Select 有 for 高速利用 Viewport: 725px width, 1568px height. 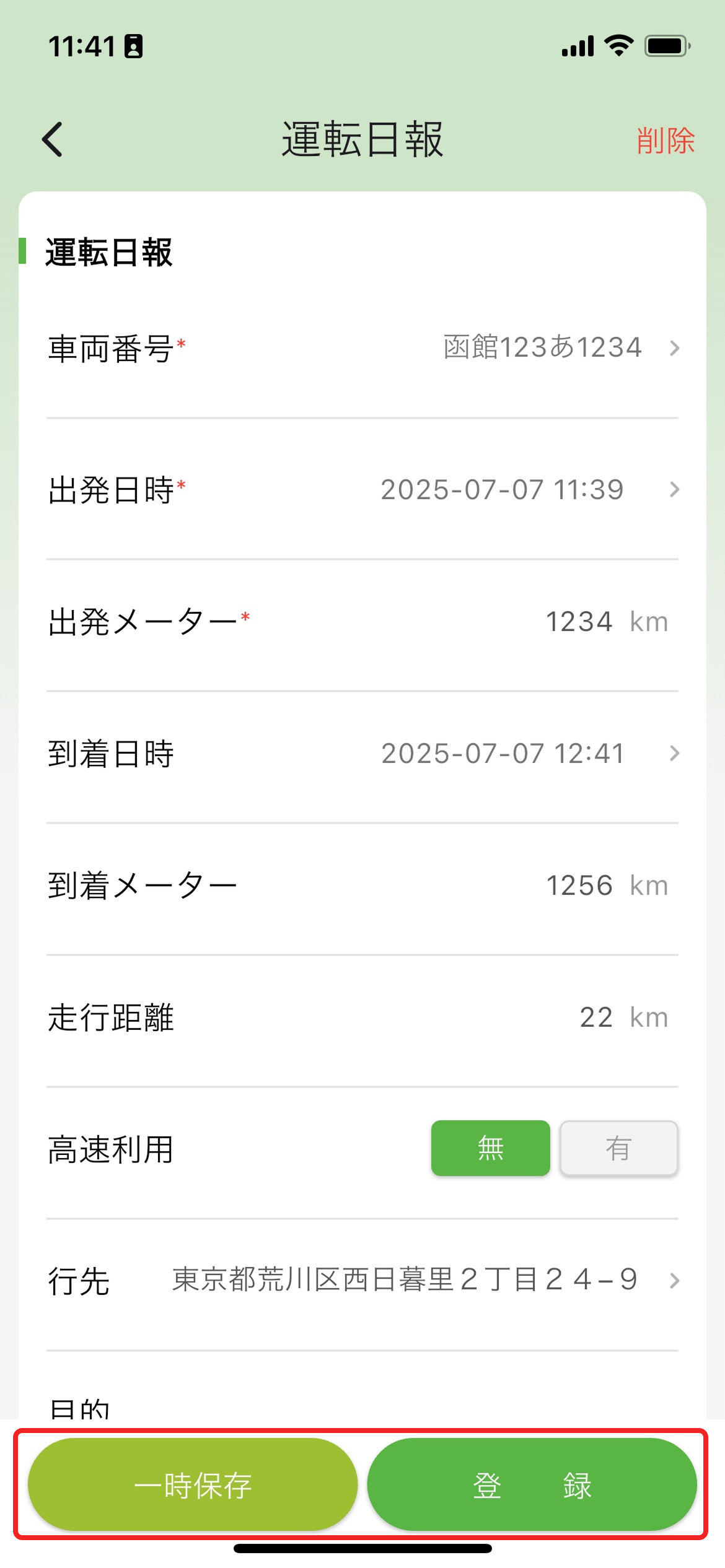618,1149
